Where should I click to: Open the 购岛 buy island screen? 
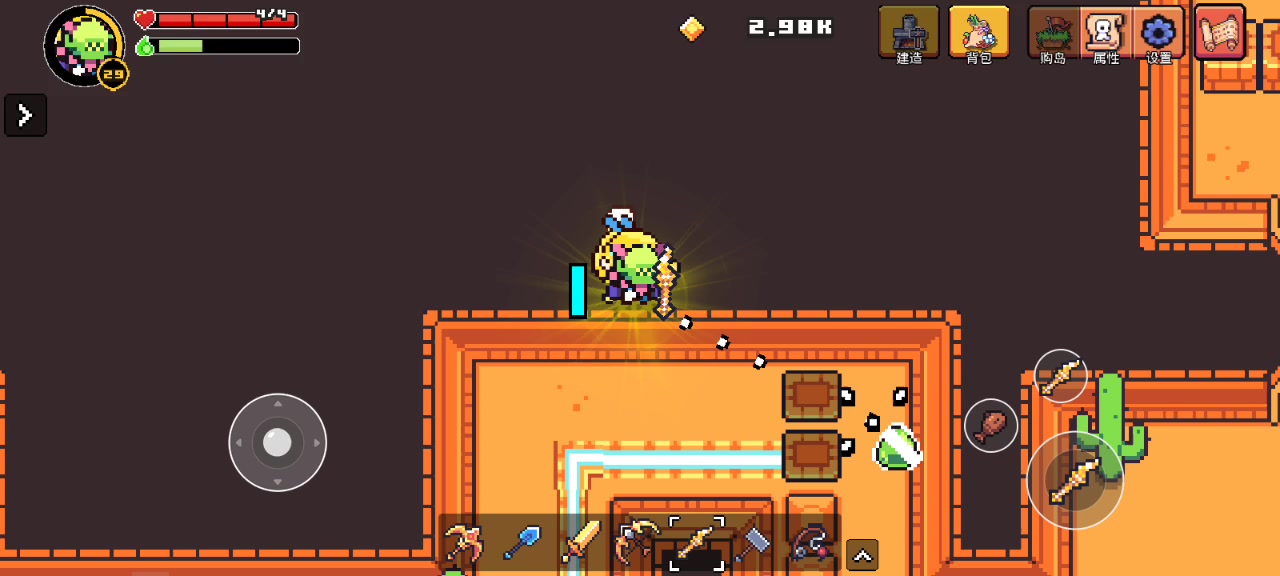[x=1053, y=34]
